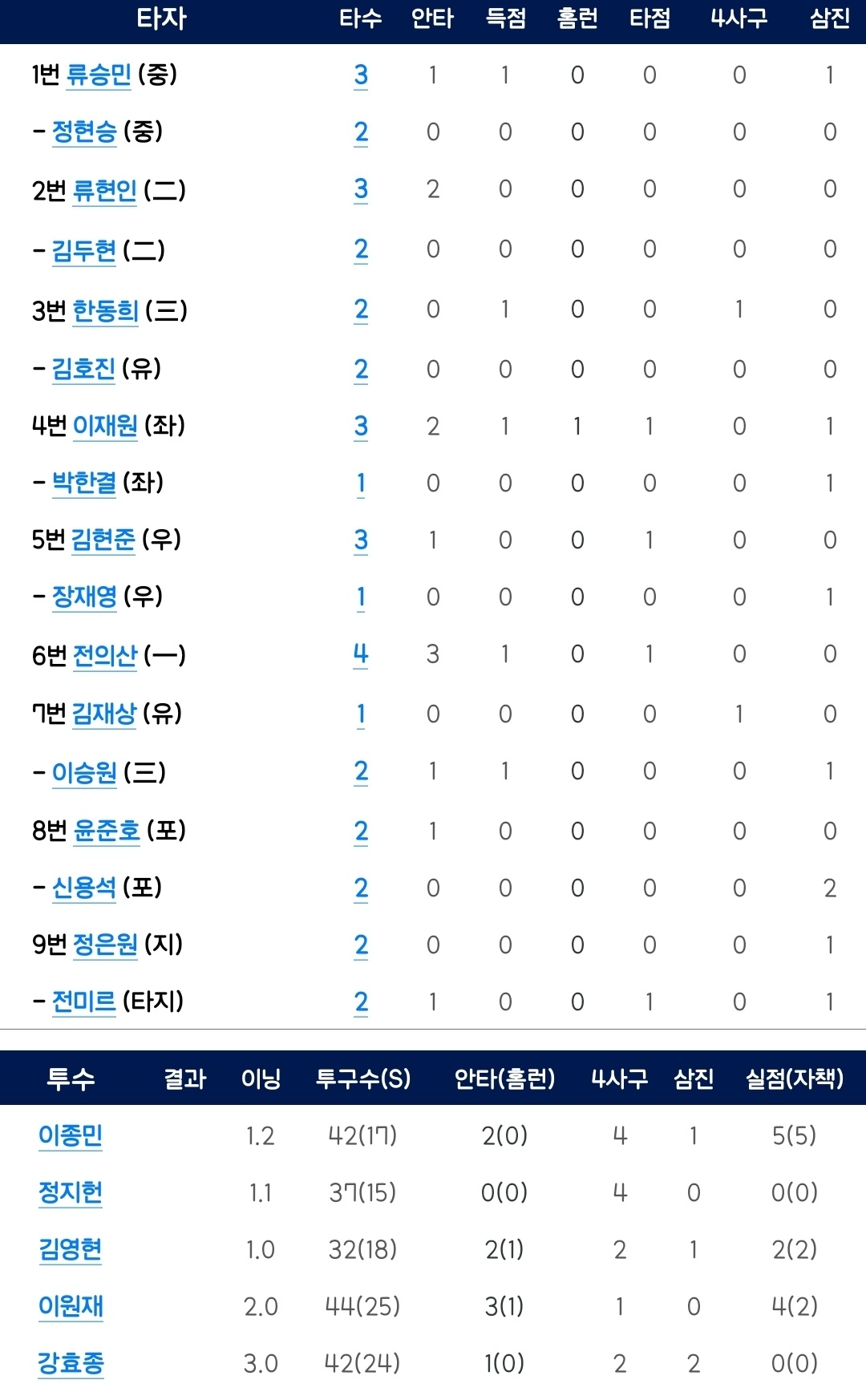
Task: View 김현준's player details
Action: pyautogui.click(x=103, y=540)
